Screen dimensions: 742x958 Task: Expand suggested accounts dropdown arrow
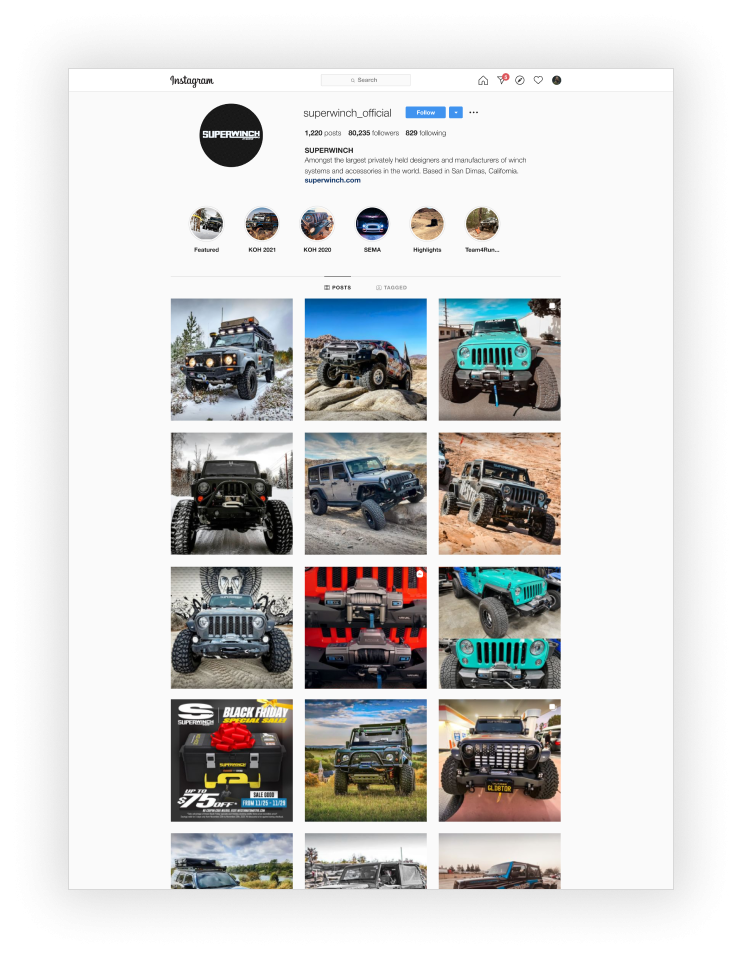tap(456, 113)
